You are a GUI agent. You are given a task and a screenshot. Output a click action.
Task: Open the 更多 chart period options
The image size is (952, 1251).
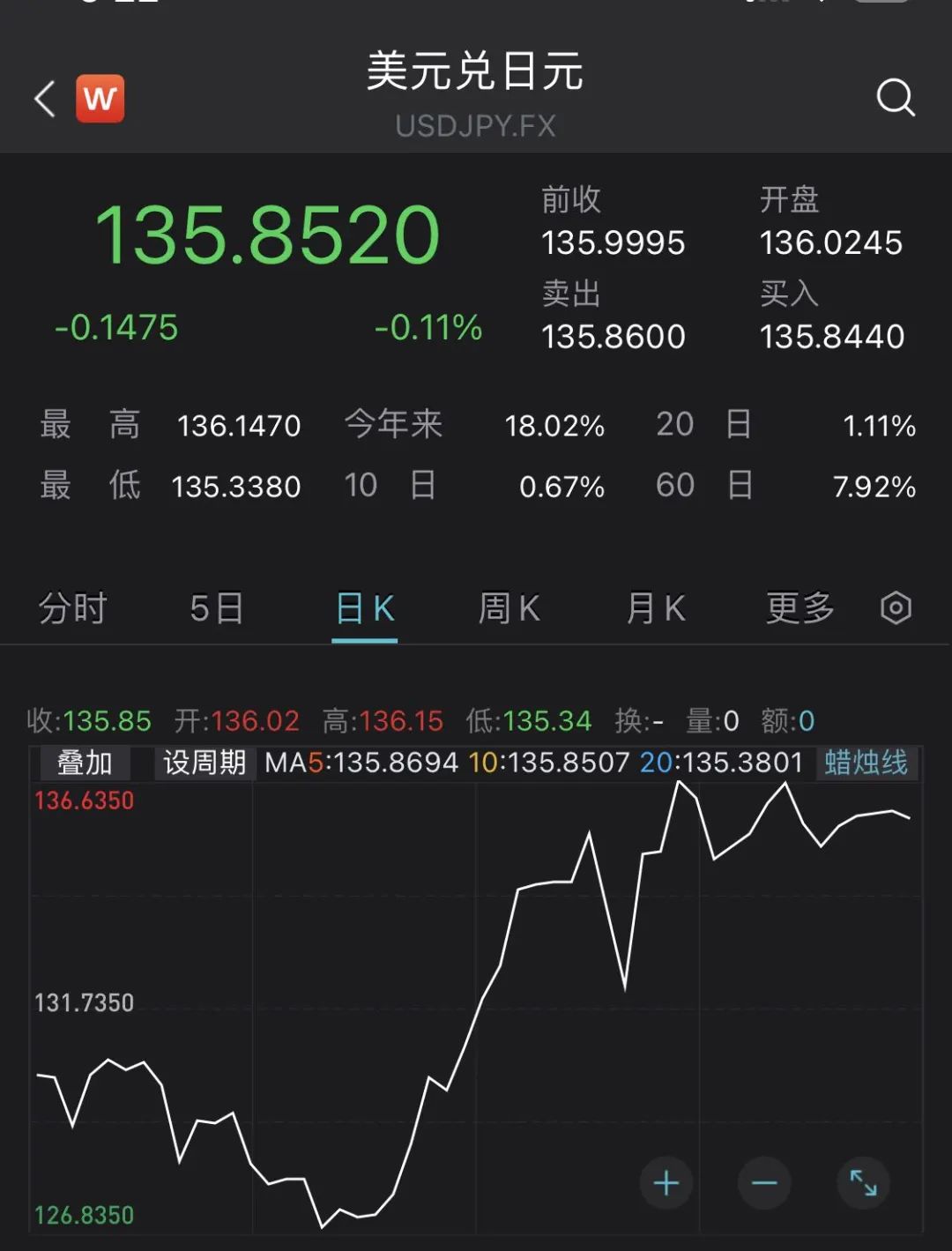pos(800,608)
